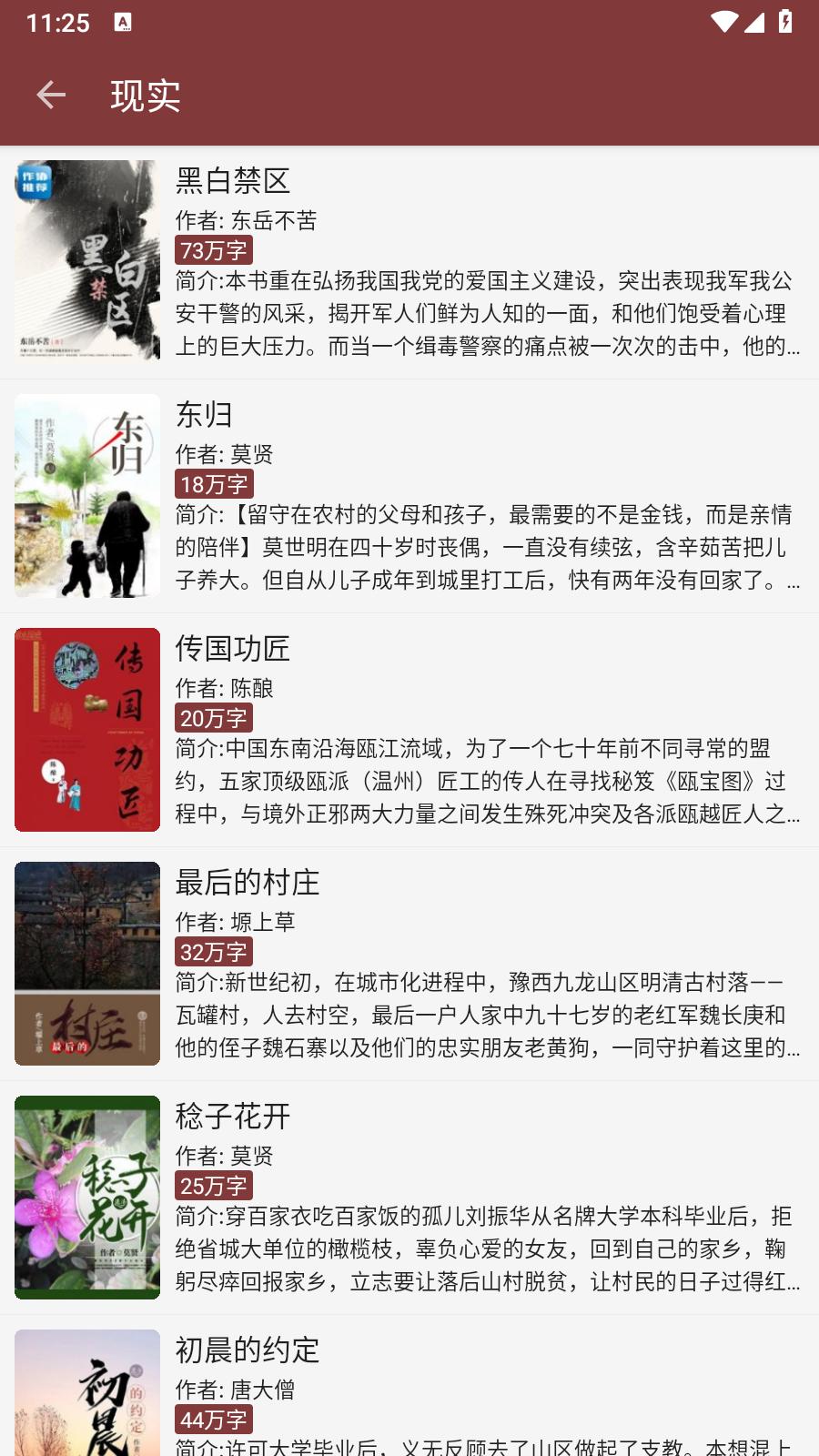819x1456 pixels.
Task: Click the signal strength icon
Action: [756, 23]
